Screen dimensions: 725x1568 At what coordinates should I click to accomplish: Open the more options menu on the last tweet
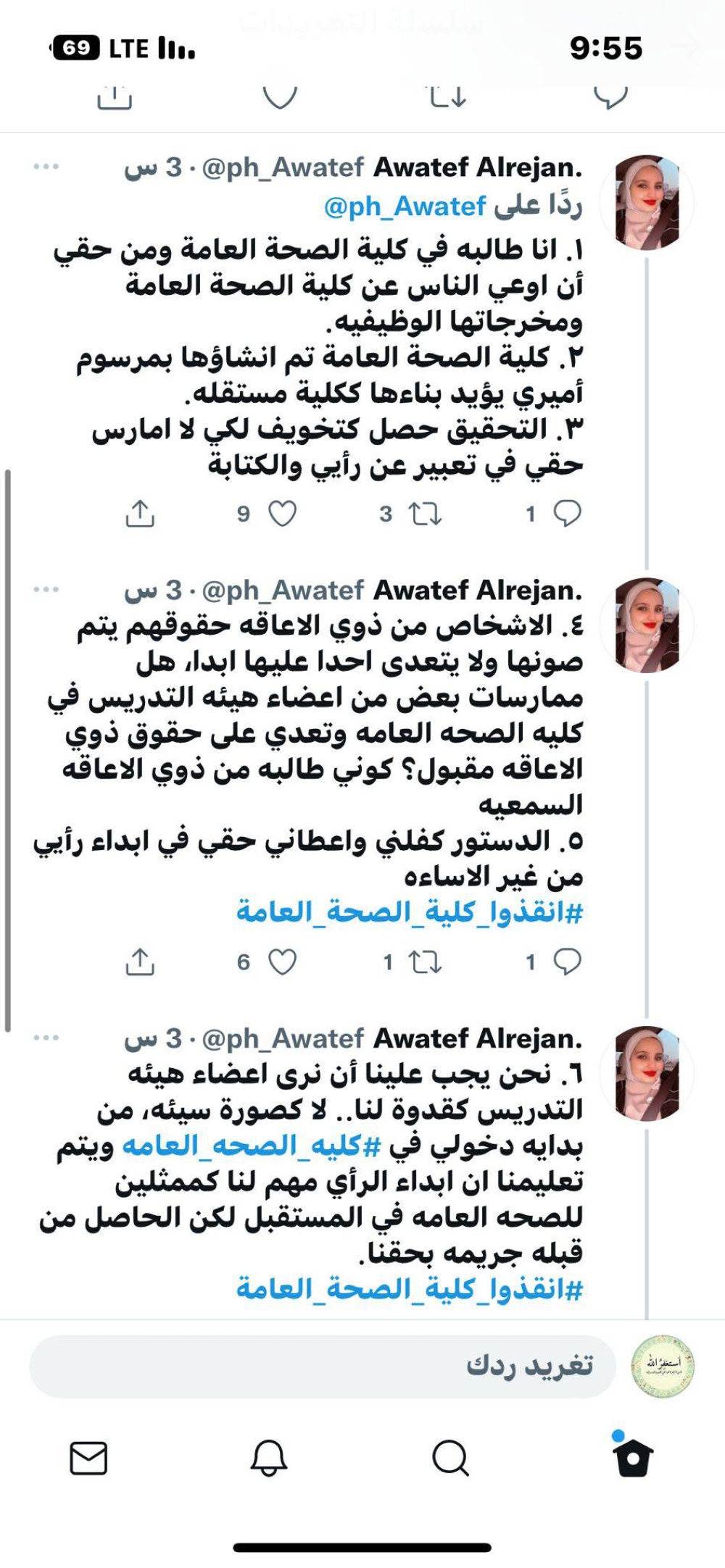(x=46, y=1038)
